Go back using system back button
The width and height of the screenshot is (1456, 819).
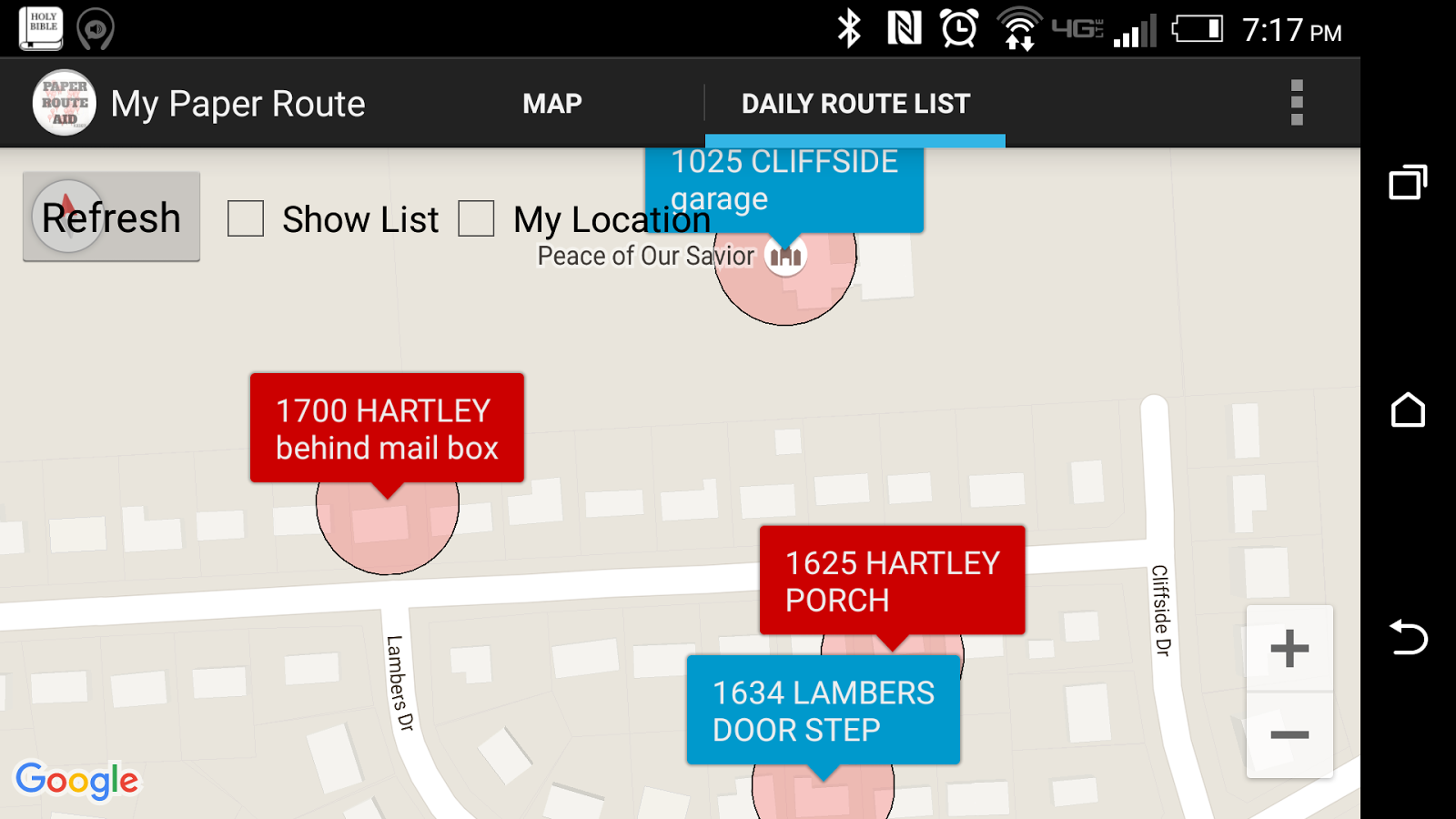(1408, 637)
